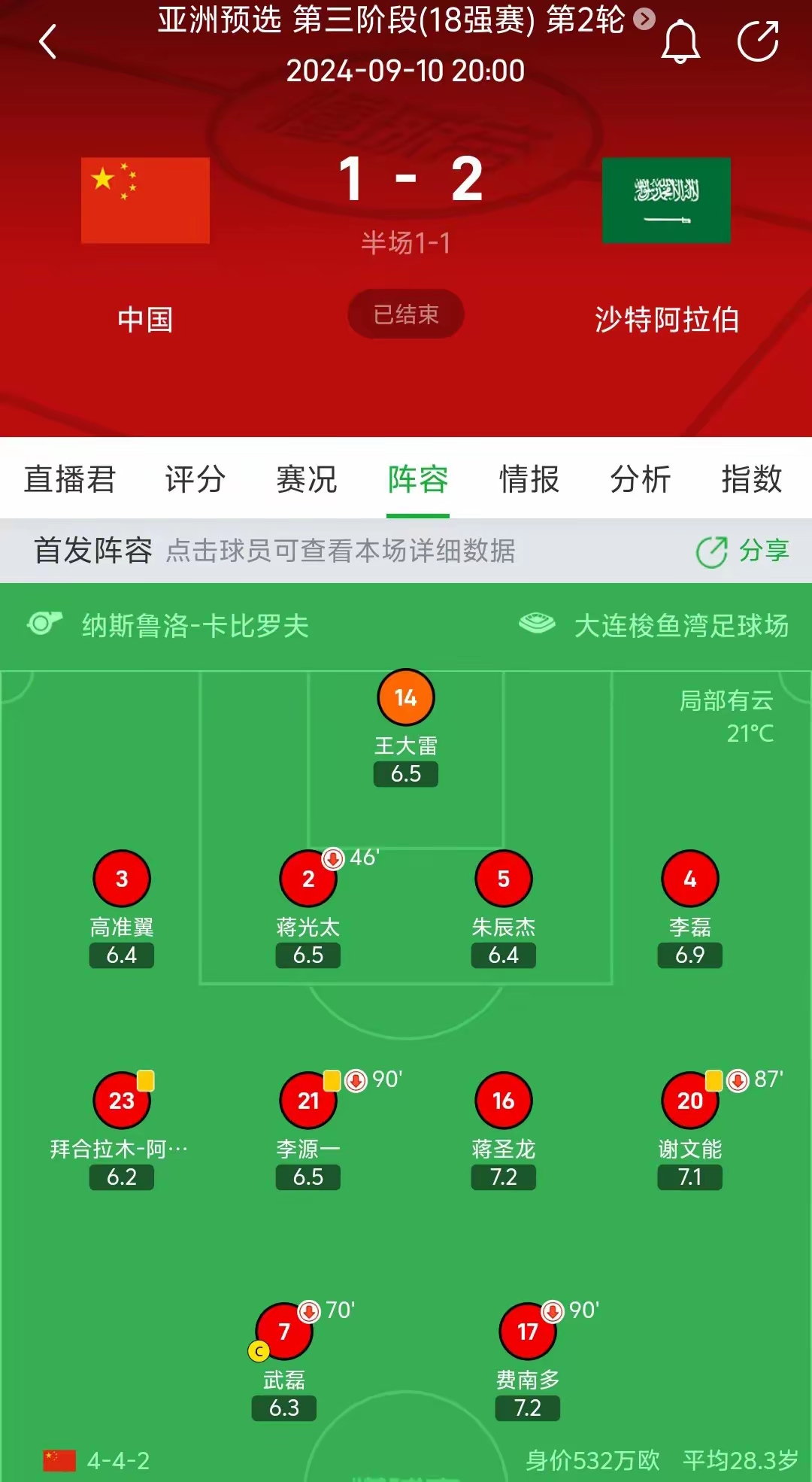The height and width of the screenshot is (1482, 812).
Task: Open the 赛况 tab
Action: click(x=307, y=479)
